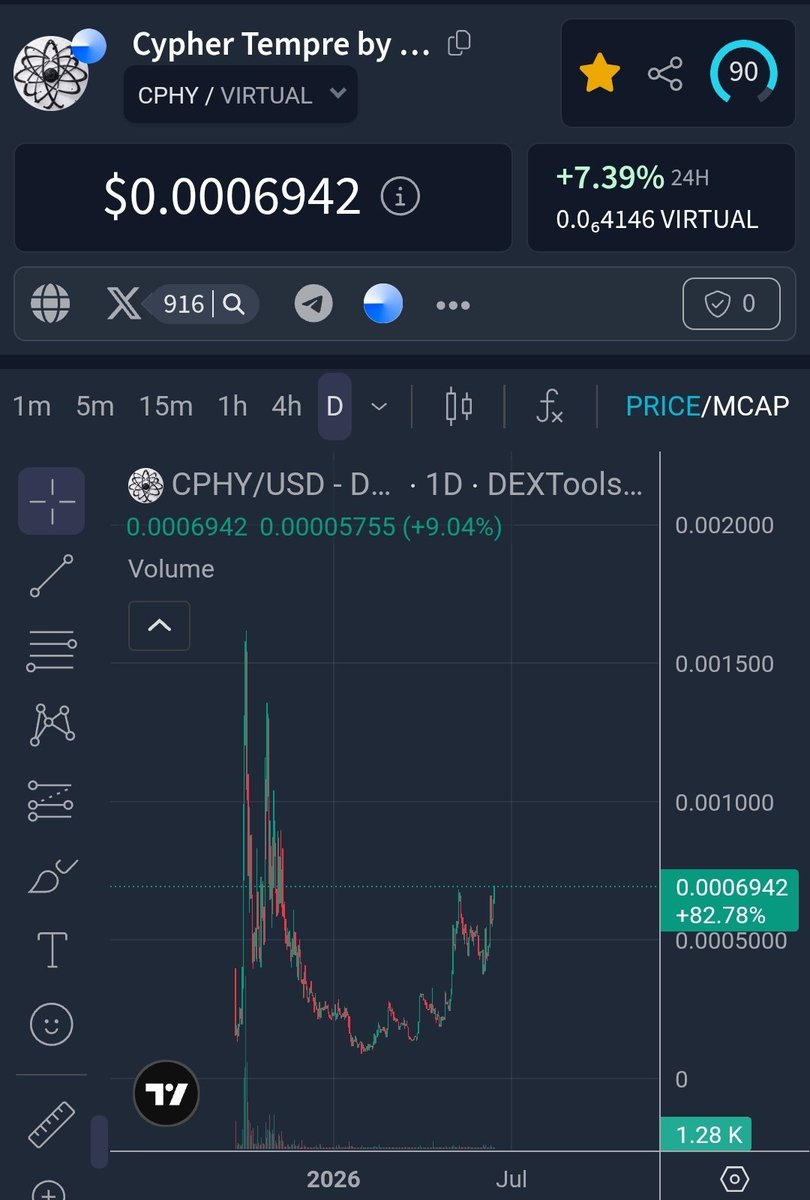Viewport: 810px width, 1200px height.
Task: Select the trend line drawing tool
Action: tap(51, 576)
